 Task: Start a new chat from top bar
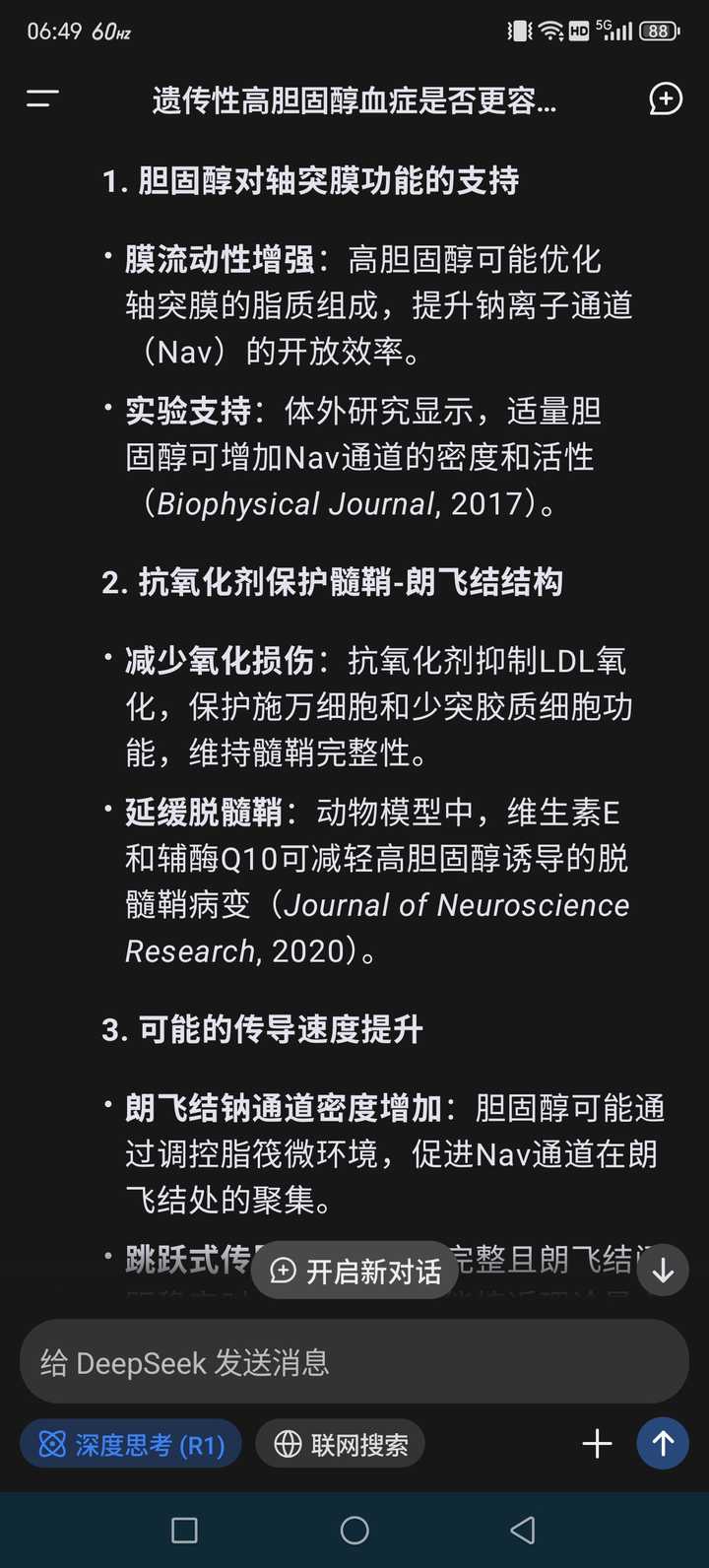666,98
